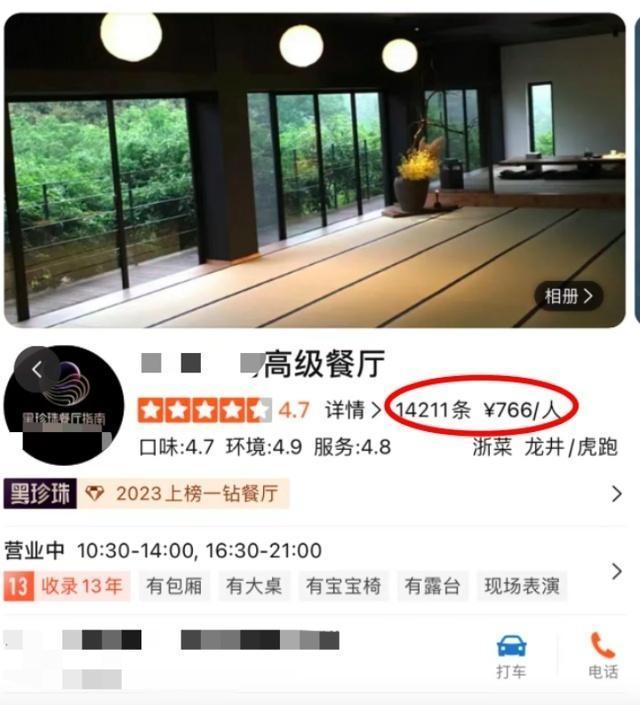Go back with the arrow icon
This screenshot has width=640, height=705.
[37, 369]
